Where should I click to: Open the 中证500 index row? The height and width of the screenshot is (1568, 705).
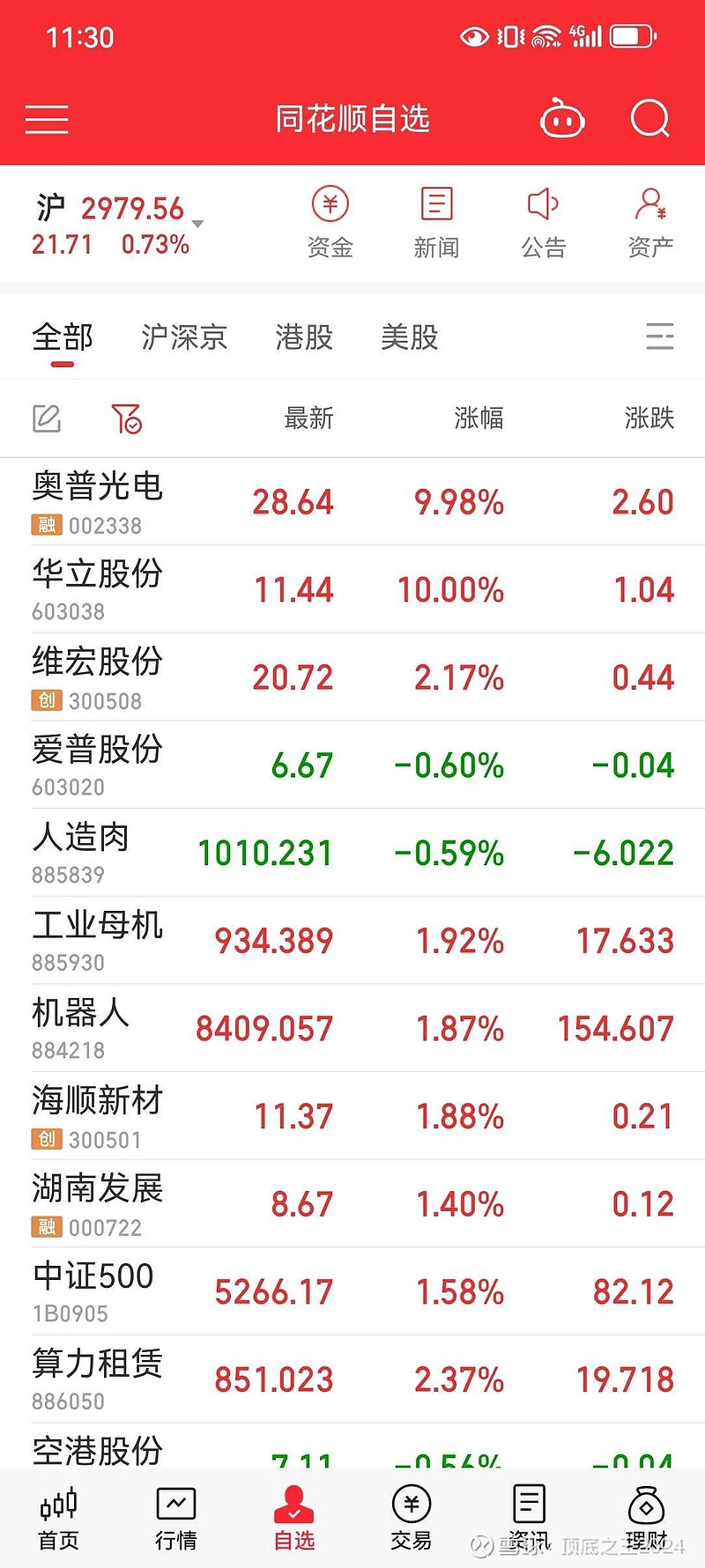coord(352,1291)
